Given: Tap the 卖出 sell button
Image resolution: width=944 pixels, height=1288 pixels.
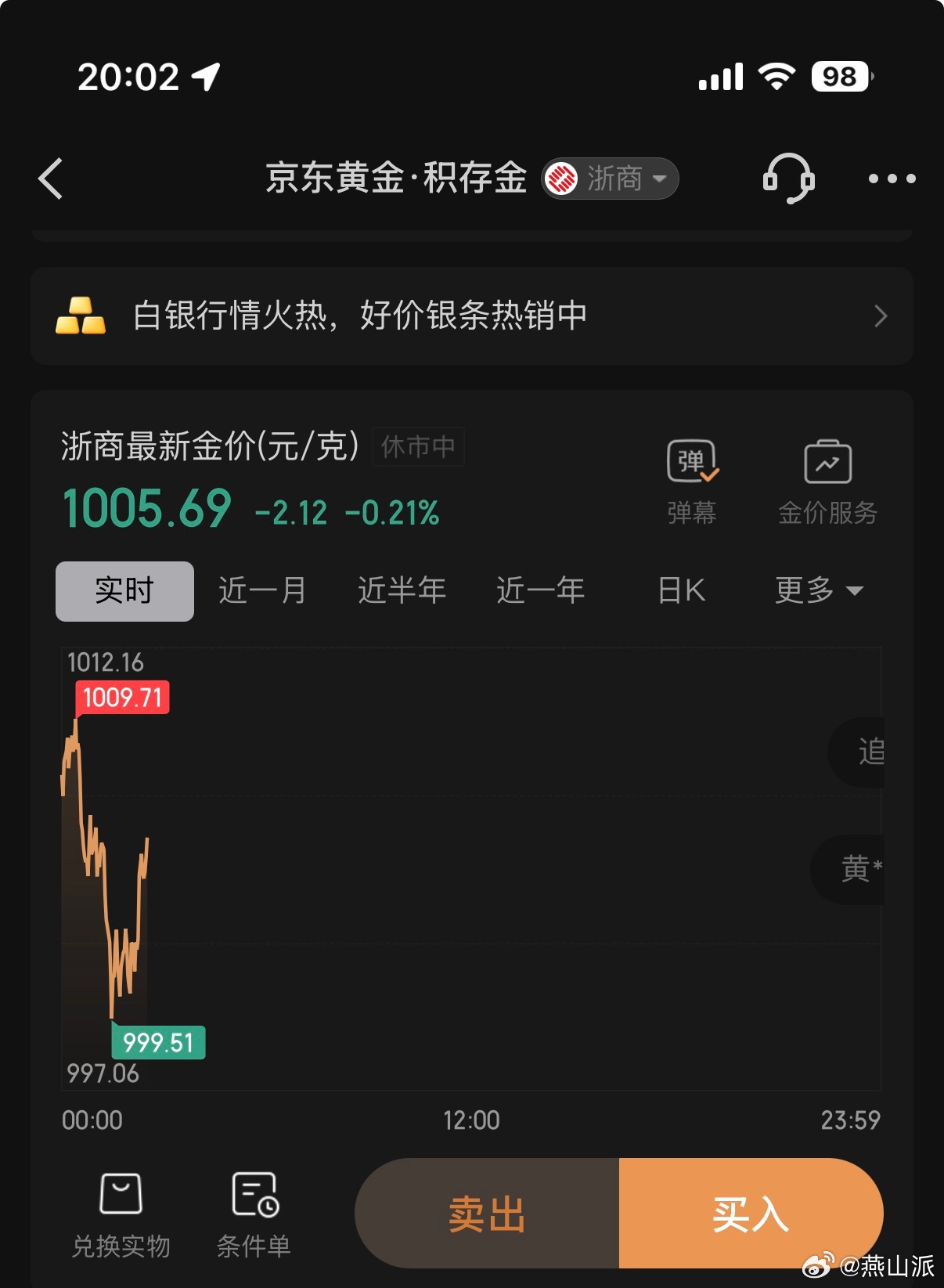Looking at the screenshot, I should (487, 1212).
